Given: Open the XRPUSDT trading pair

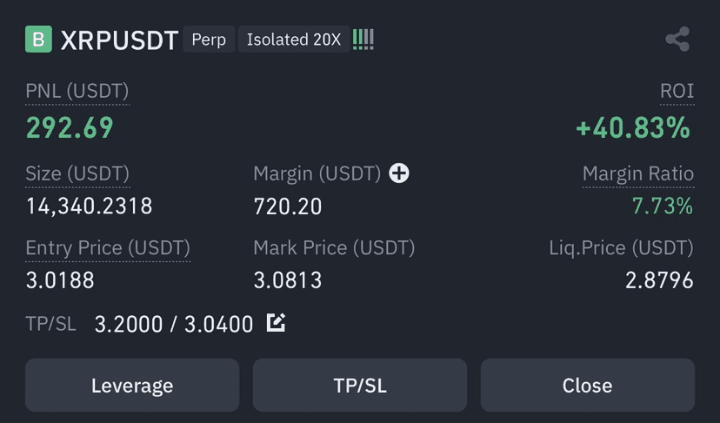Looking at the screenshot, I should click(x=119, y=40).
